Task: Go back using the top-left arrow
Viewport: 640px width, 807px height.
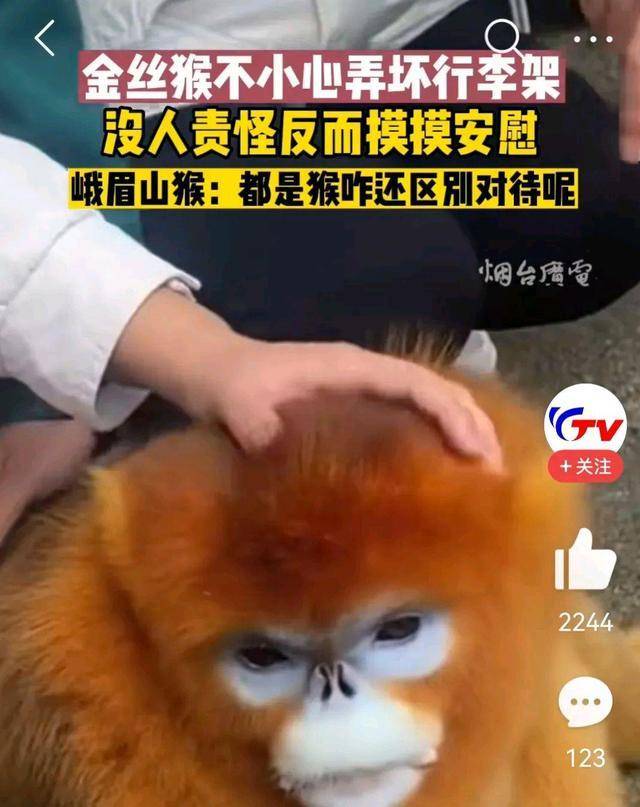Action: coord(45,38)
